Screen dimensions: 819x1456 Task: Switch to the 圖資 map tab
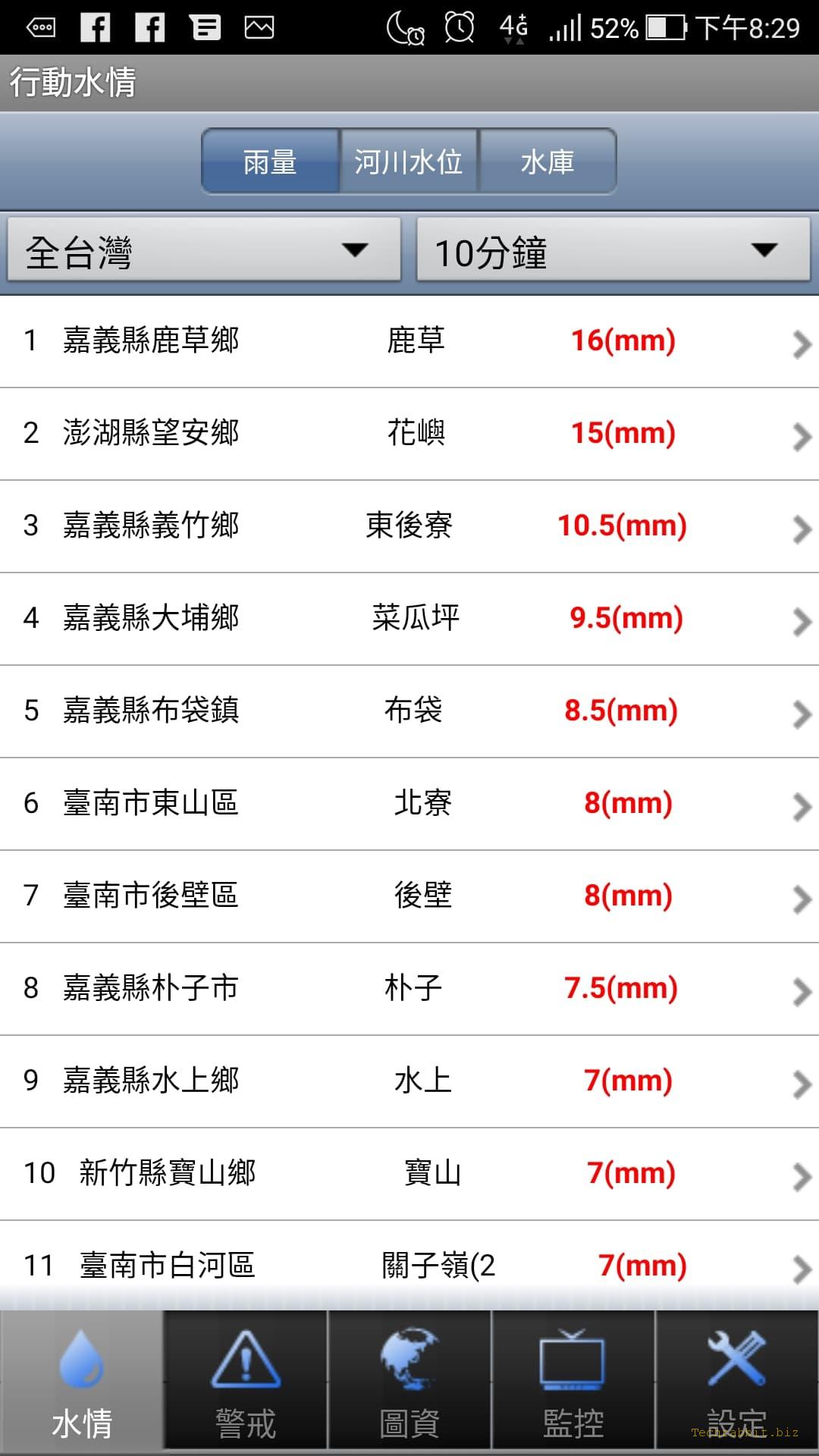[409, 1380]
